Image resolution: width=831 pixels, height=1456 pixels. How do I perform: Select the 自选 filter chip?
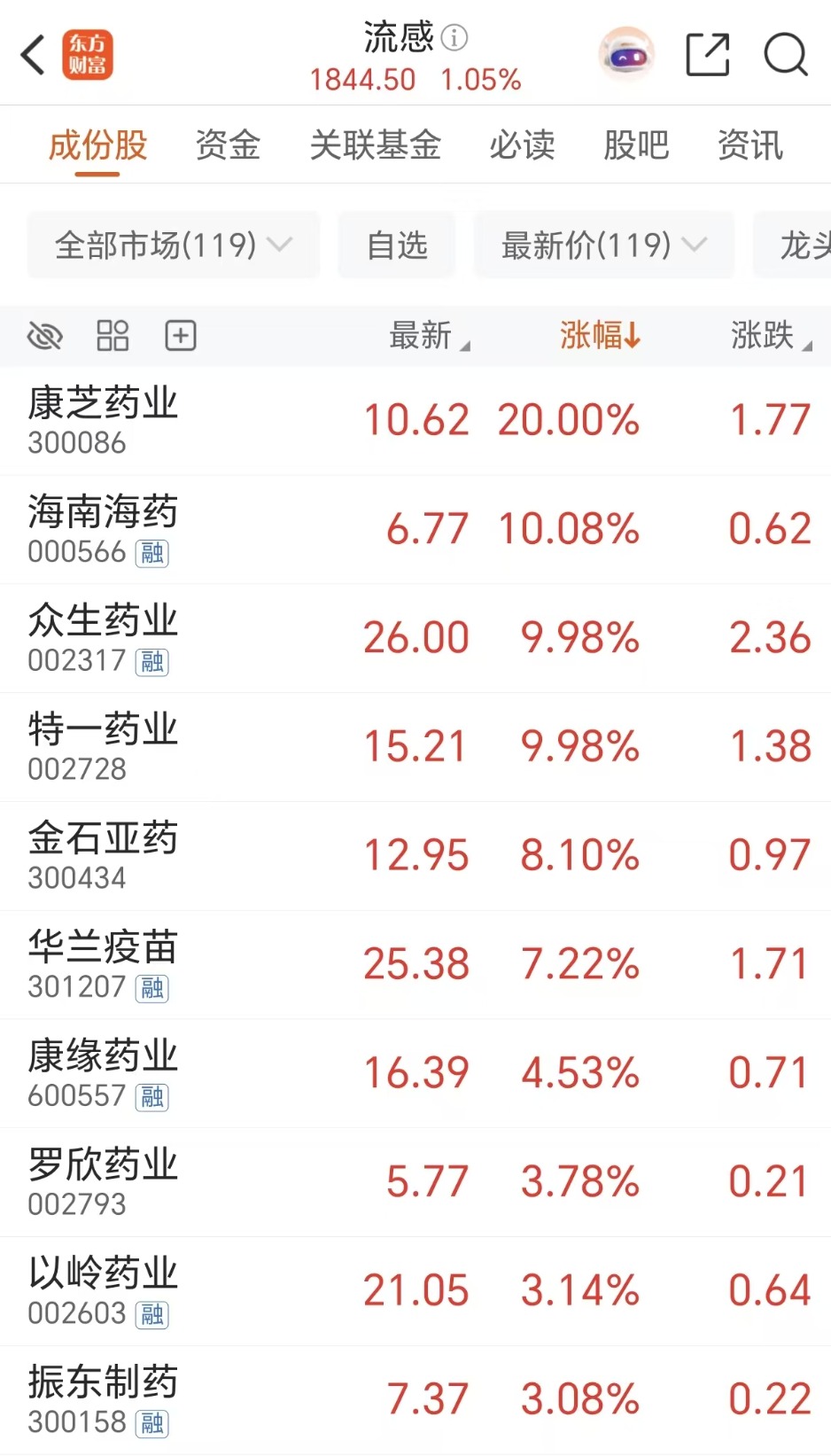(397, 245)
